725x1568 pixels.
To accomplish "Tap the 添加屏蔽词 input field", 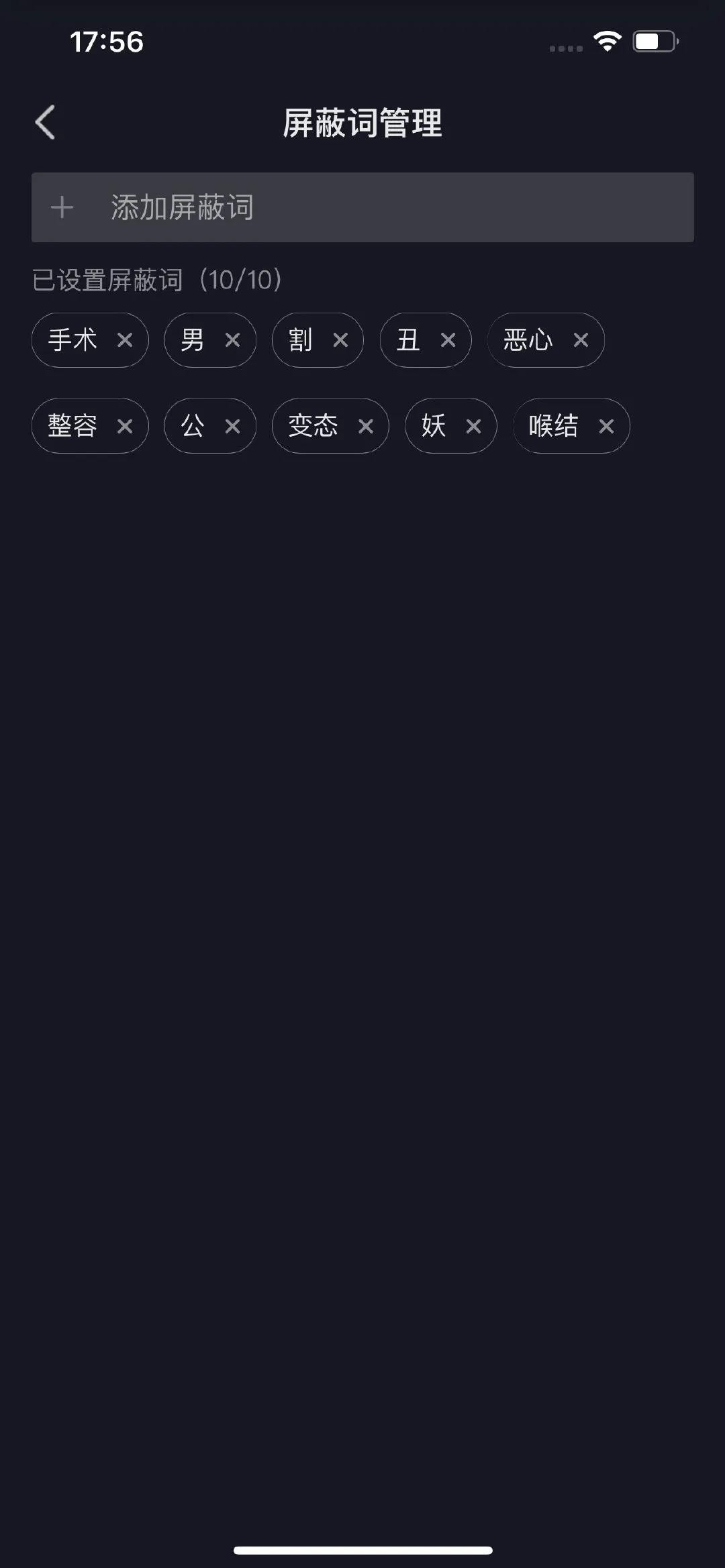I will pyautogui.click(x=362, y=207).
